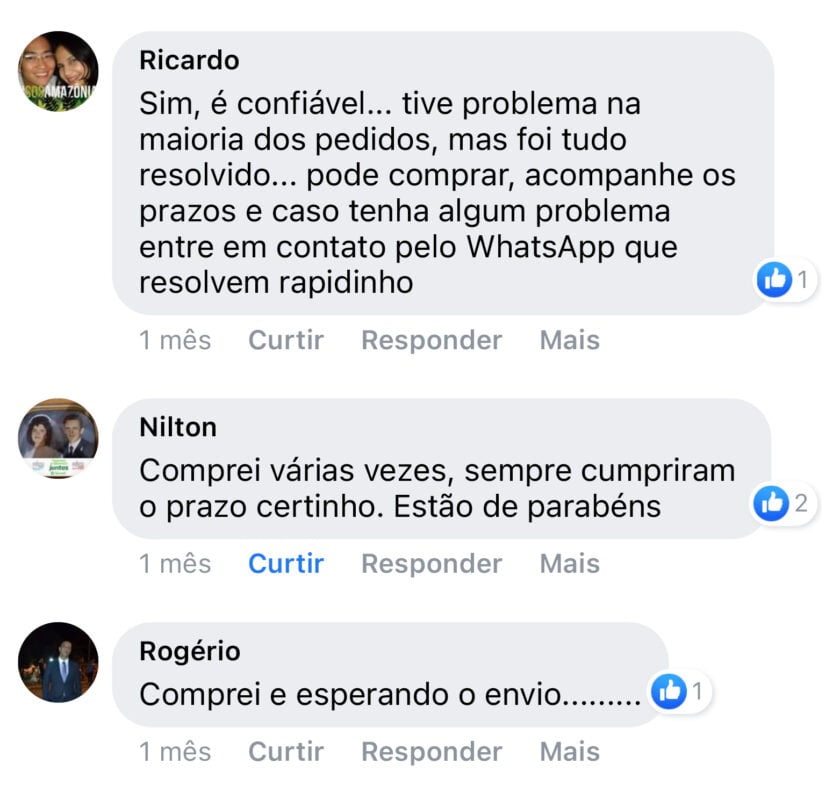View reactions on Nilton's comment
Screen dimensions: 840x800
785,504
